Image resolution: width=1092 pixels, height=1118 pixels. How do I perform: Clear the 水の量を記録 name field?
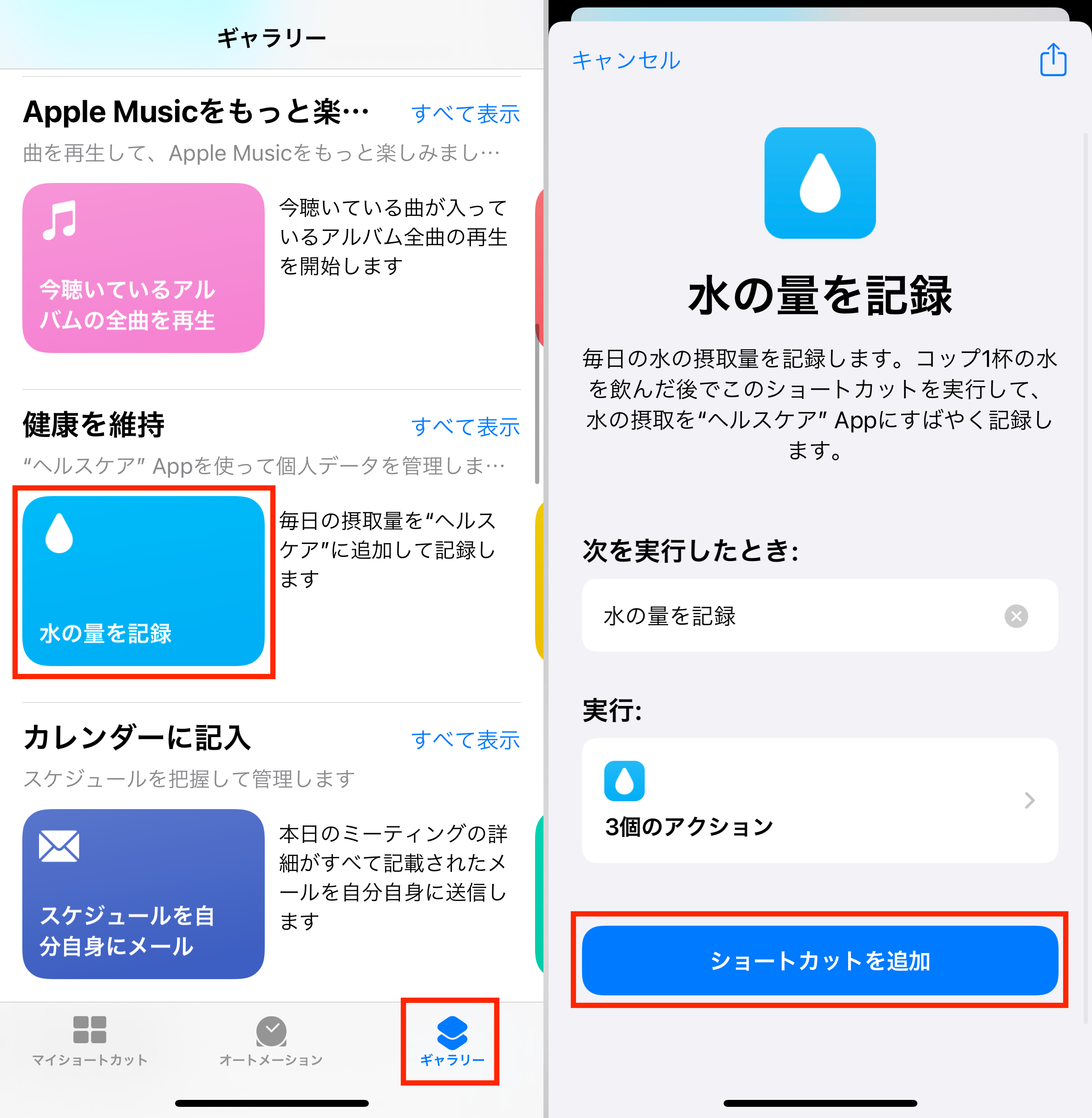1016,616
